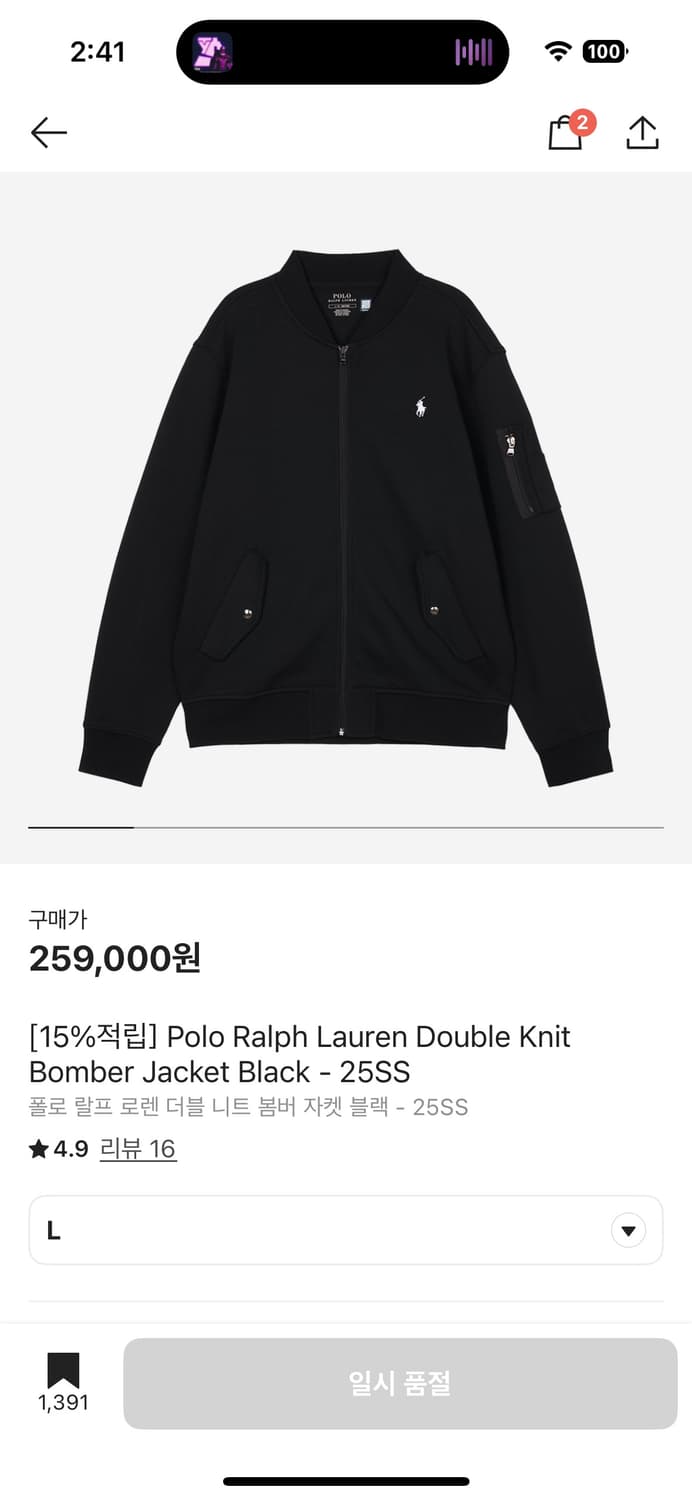Open the black bomber jacket product image
The width and height of the screenshot is (692, 1500).
pyautogui.click(x=346, y=515)
